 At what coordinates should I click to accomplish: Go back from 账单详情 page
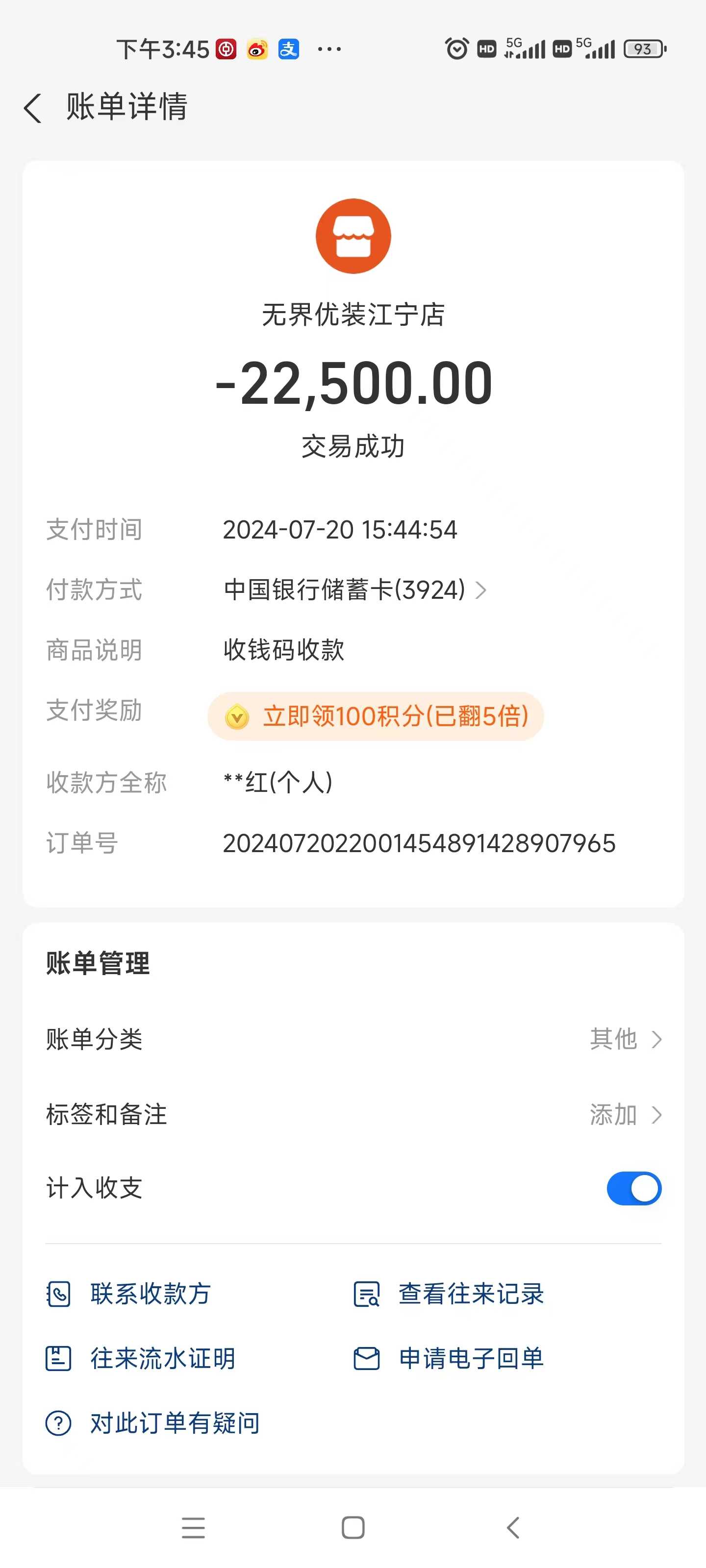(33, 108)
